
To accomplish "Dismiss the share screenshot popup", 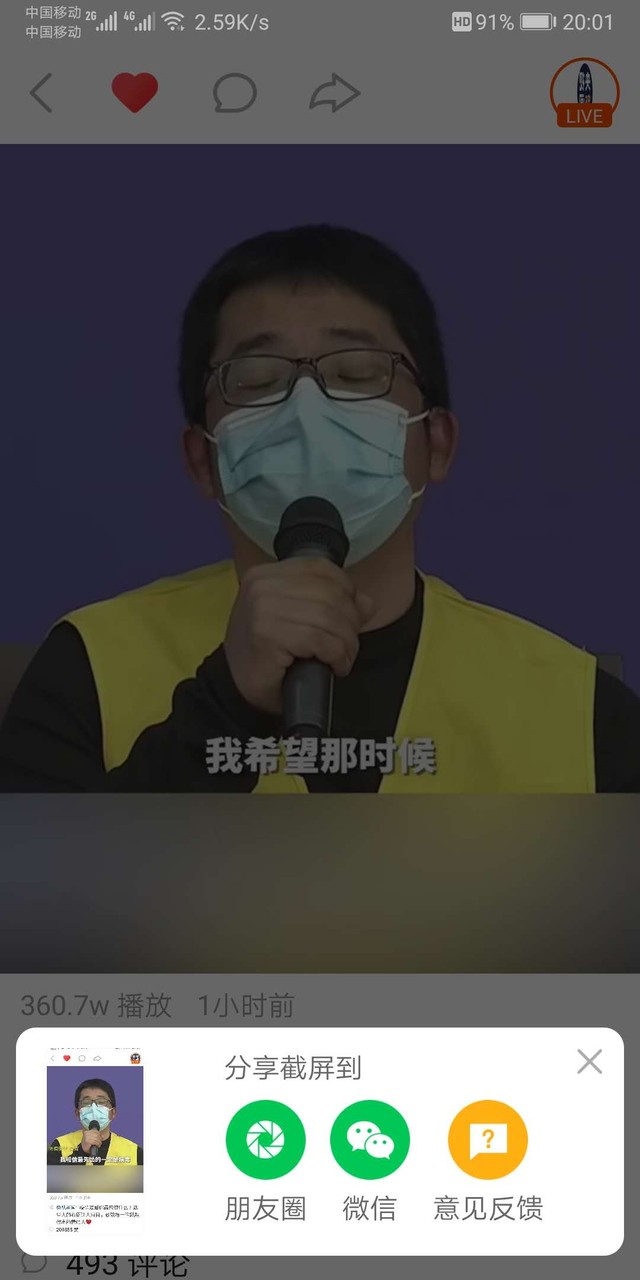I will click(x=590, y=1062).
